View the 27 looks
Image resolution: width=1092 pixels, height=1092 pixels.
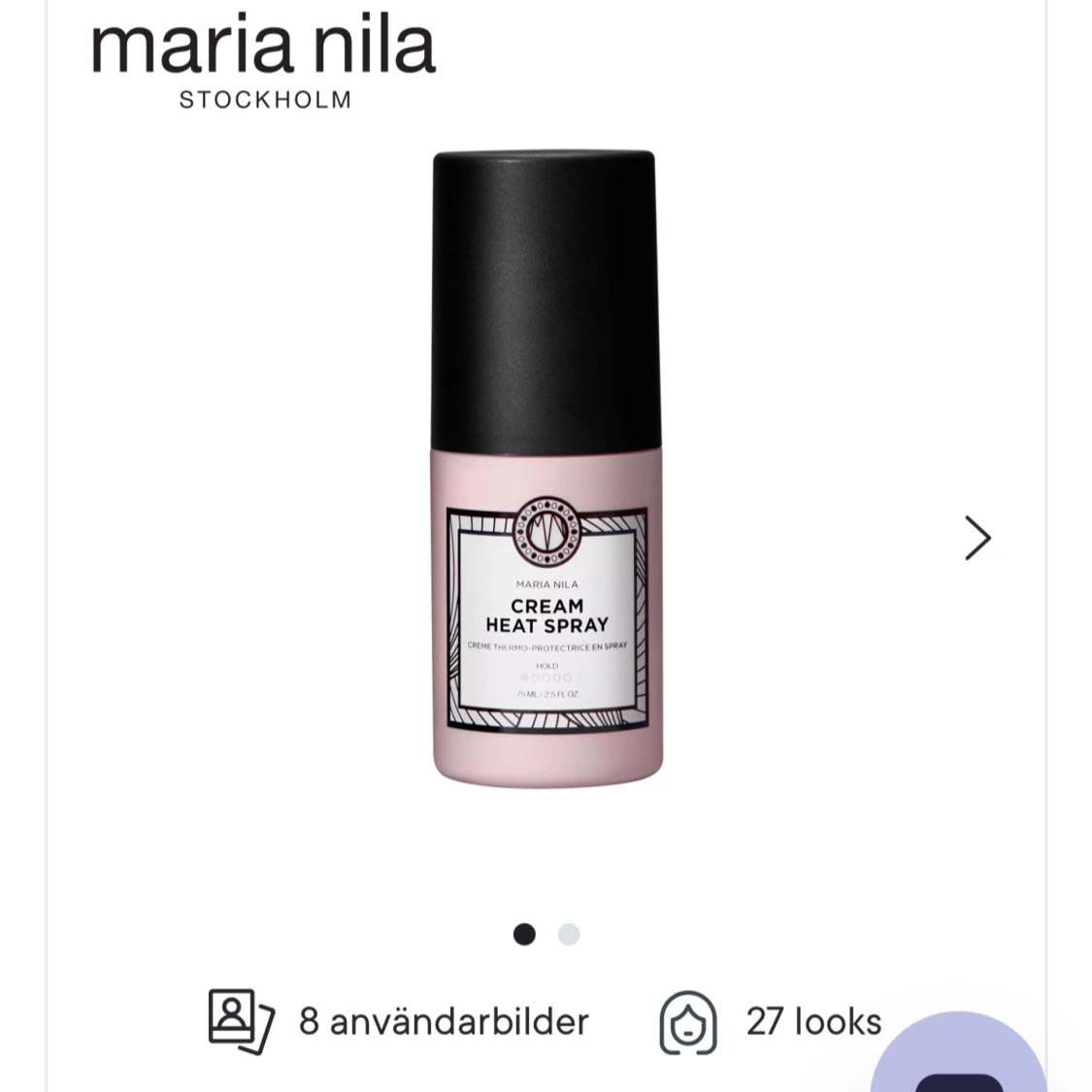(772, 1021)
